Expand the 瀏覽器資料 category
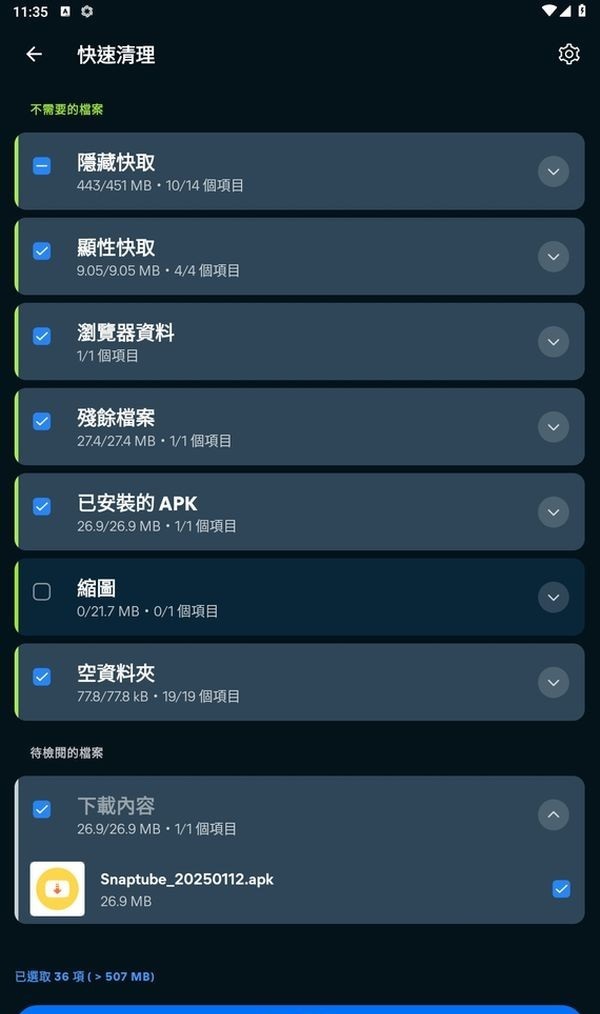 pos(553,341)
